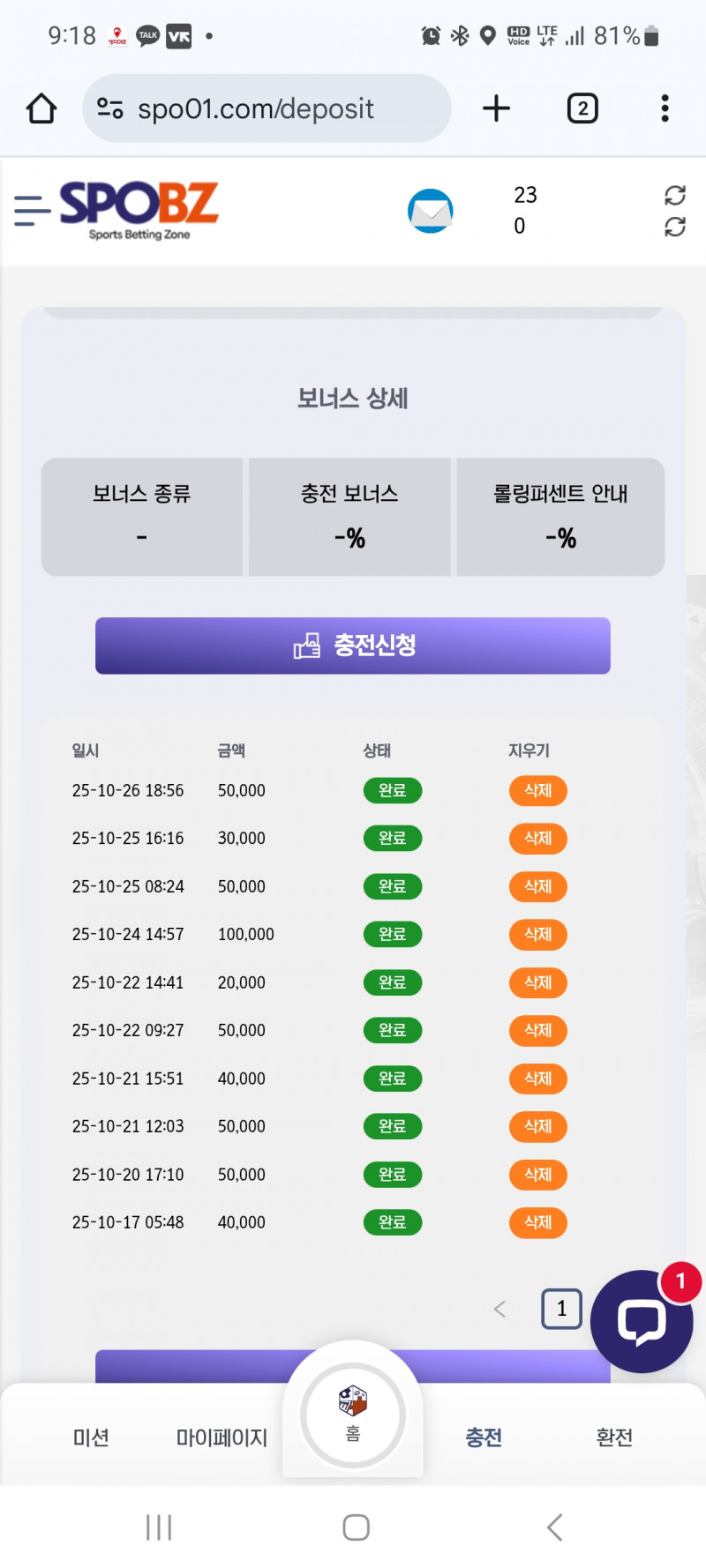Go to the previous page of deposit history

click(499, 1309)
